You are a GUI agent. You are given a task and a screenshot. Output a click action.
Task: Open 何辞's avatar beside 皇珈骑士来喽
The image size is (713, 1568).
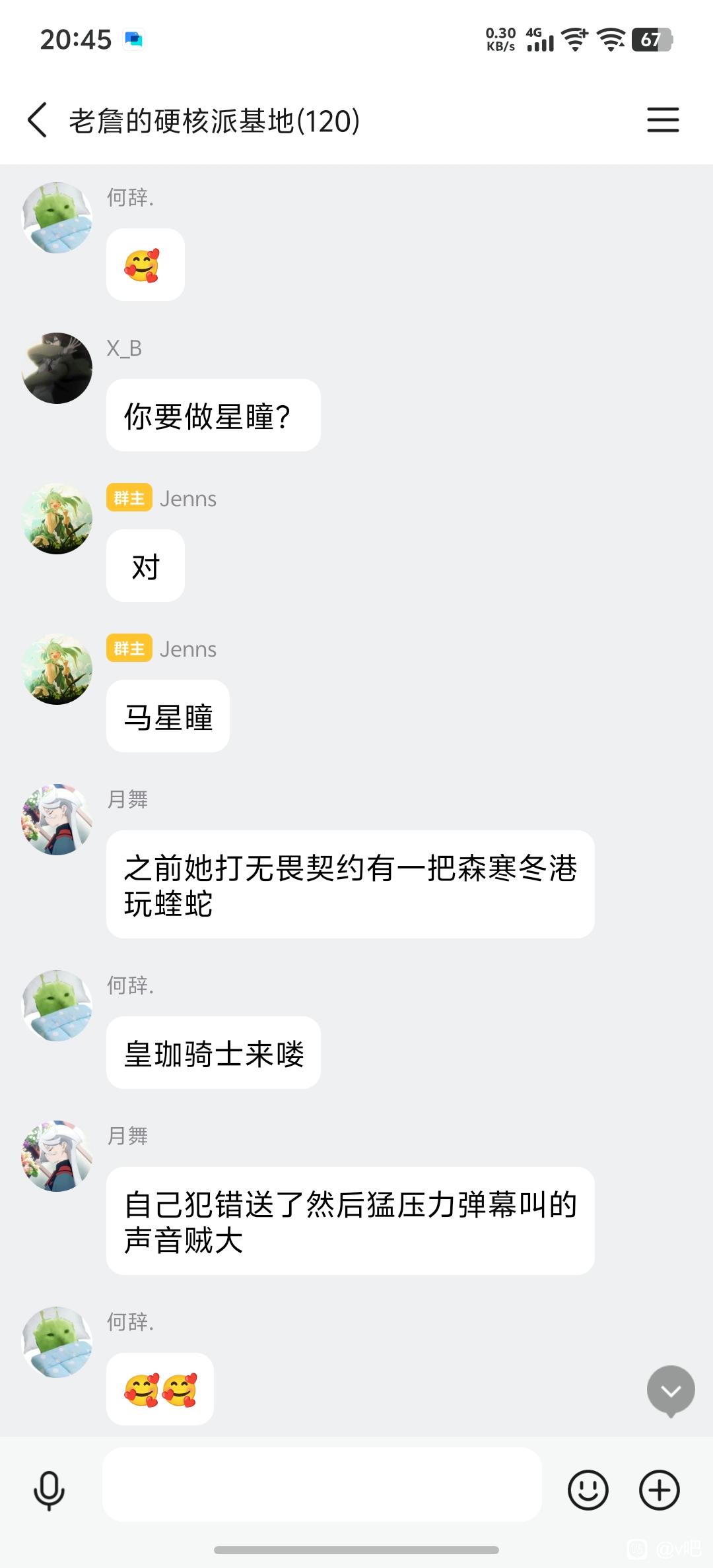pos(57,1006)
